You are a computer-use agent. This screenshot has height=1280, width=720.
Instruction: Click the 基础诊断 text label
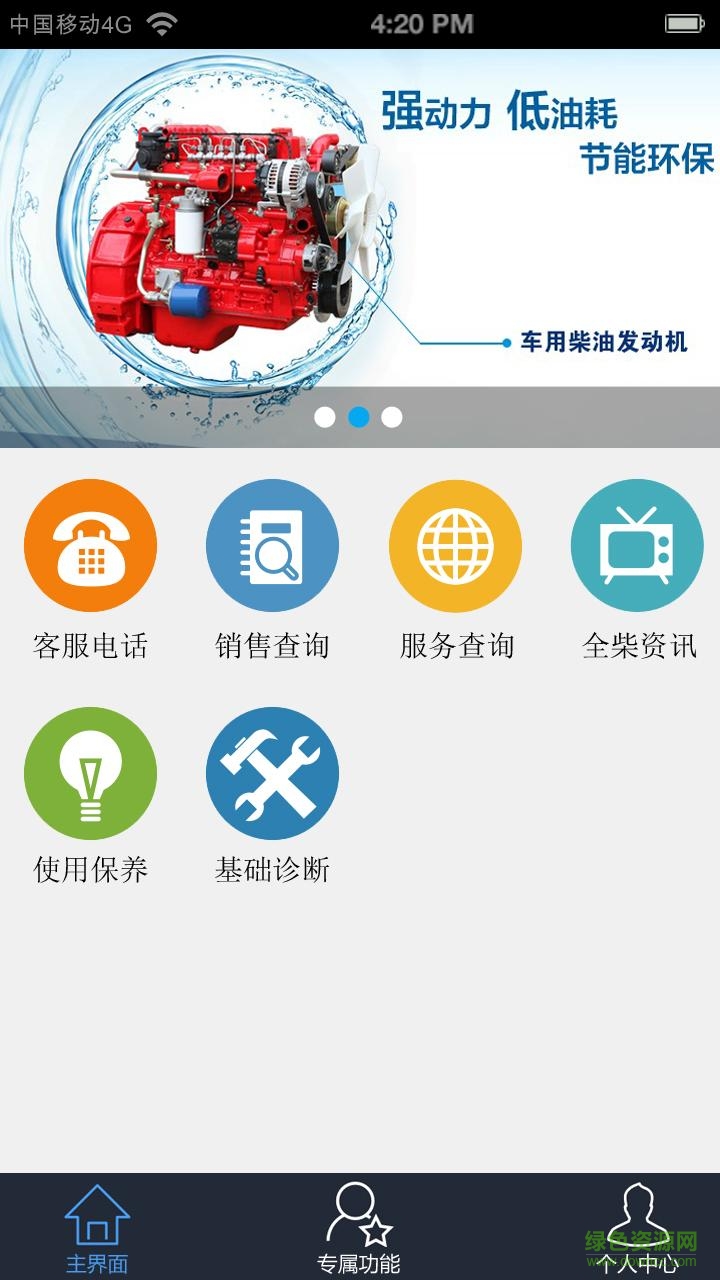[x=272, y=871]
